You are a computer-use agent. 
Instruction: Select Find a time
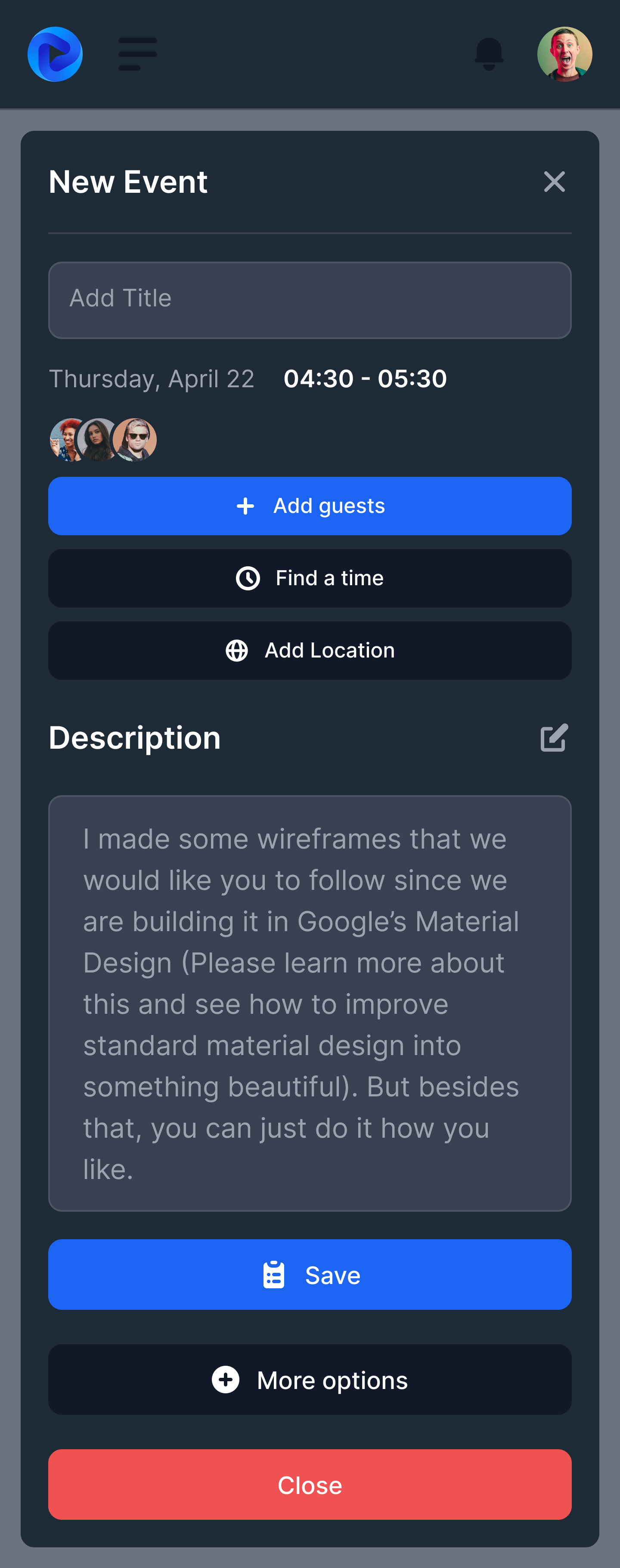(x=310, y=578)
